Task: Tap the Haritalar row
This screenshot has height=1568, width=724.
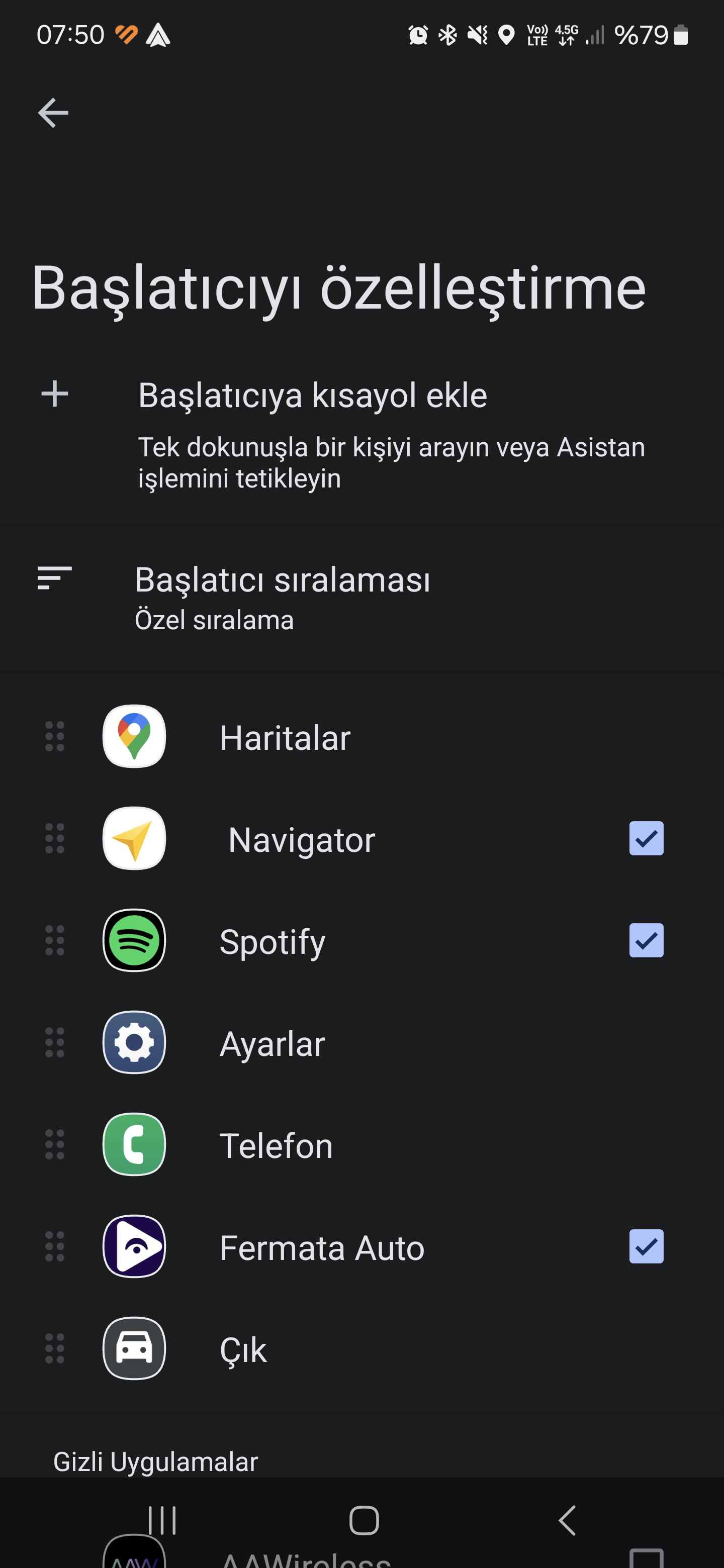Action: pos(361,737)
